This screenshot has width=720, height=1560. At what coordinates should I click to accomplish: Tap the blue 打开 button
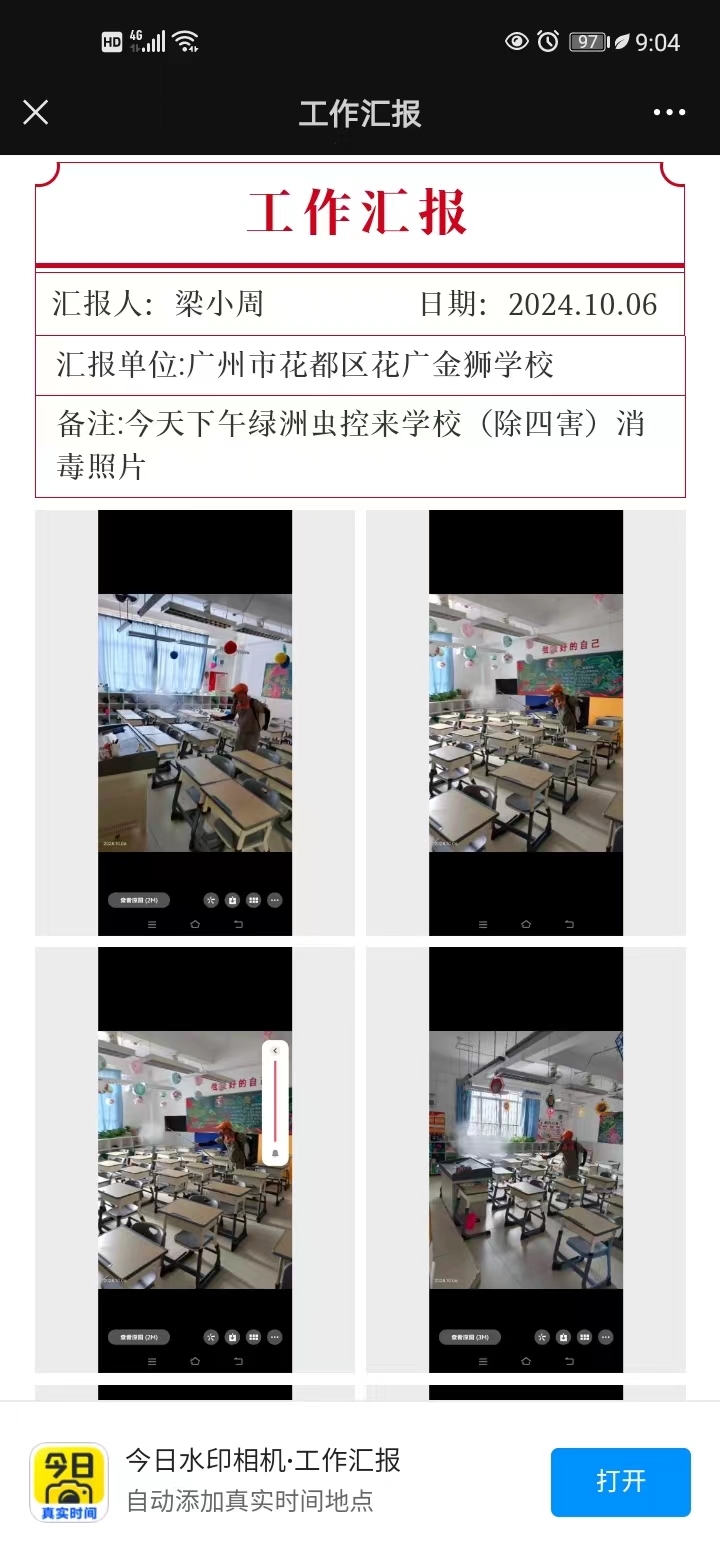point(620,1481)
